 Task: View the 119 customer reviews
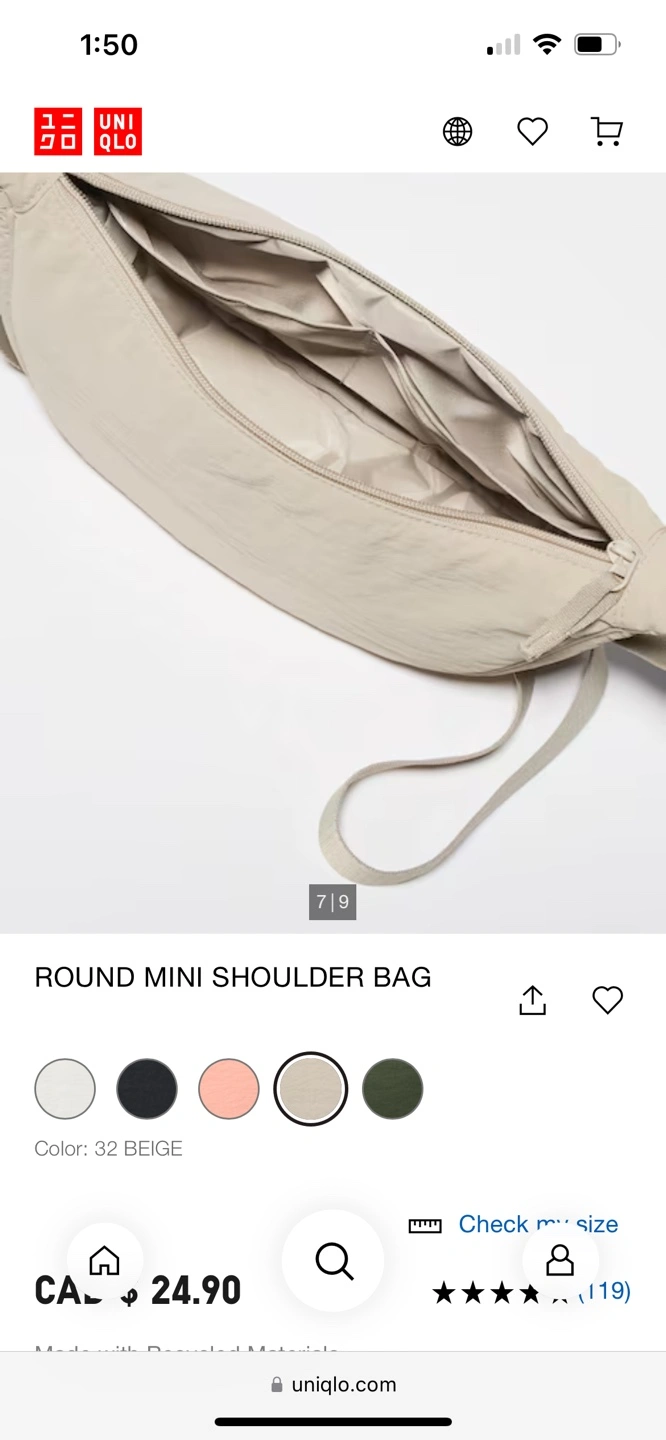point(604,1291)
